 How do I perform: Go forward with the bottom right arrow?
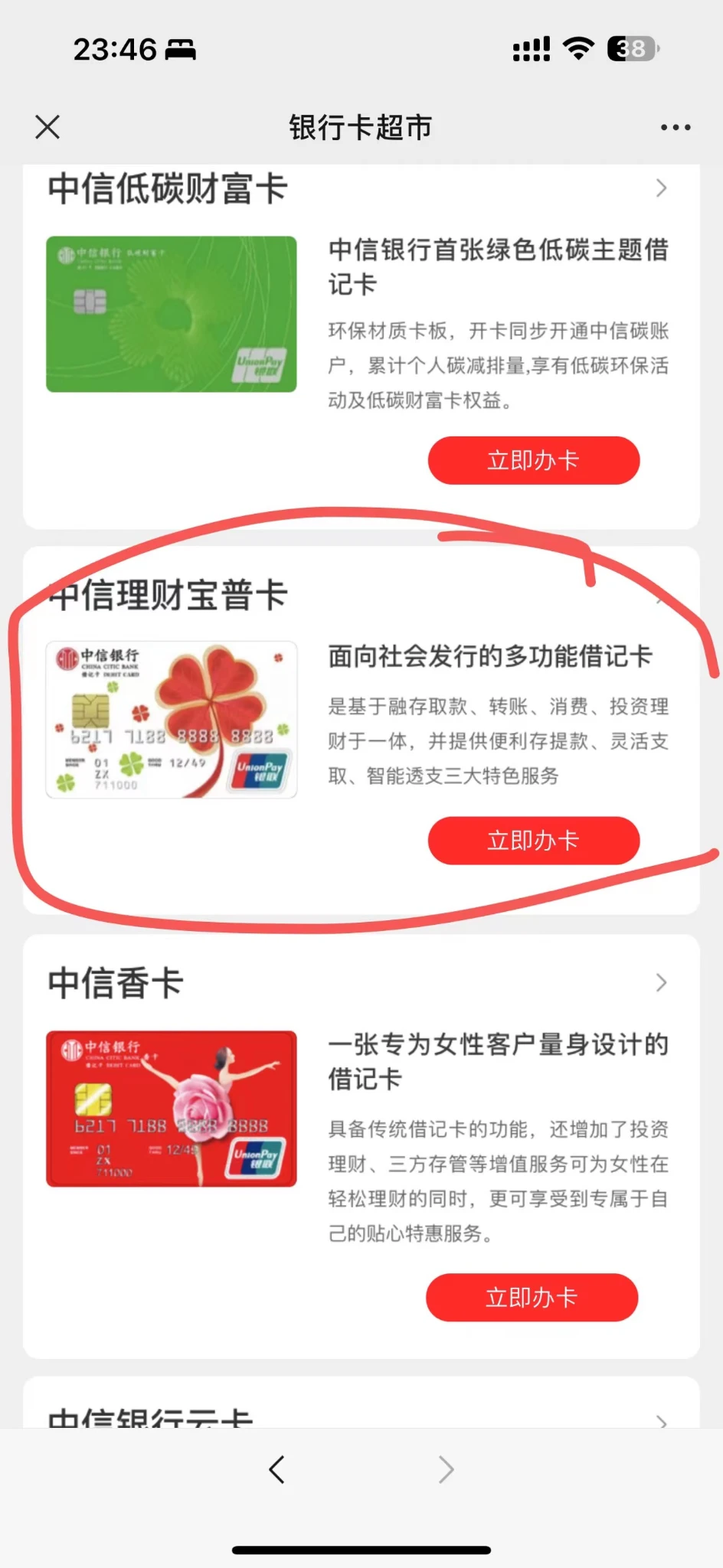click(446, 1469)
